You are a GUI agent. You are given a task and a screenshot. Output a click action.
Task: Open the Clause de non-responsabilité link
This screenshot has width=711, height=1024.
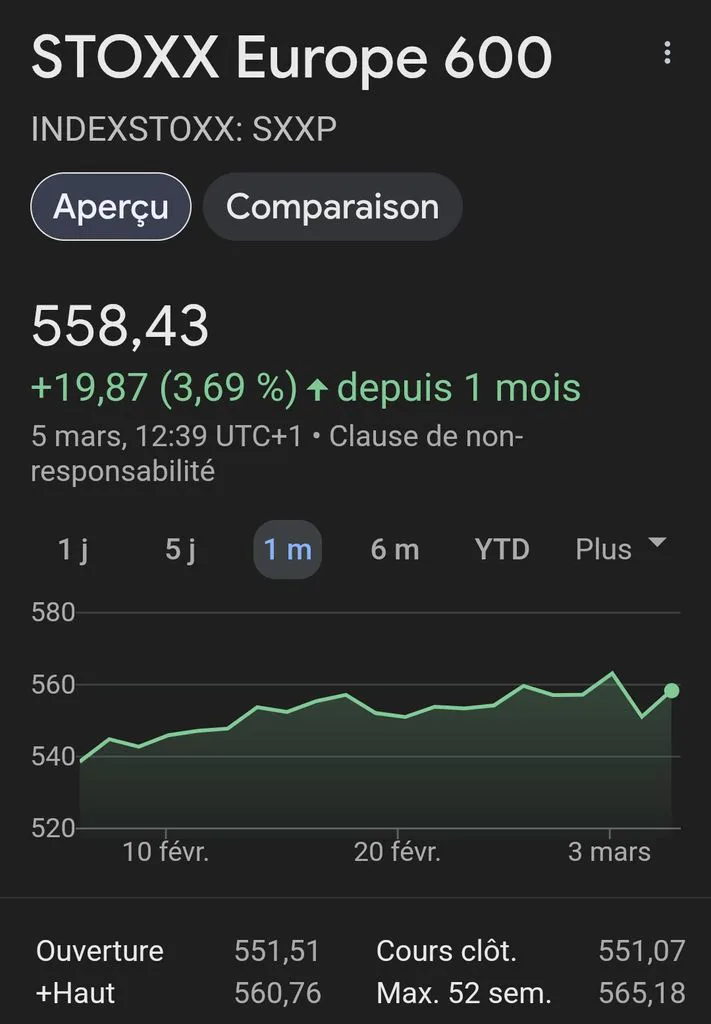(x=277, y=453)
